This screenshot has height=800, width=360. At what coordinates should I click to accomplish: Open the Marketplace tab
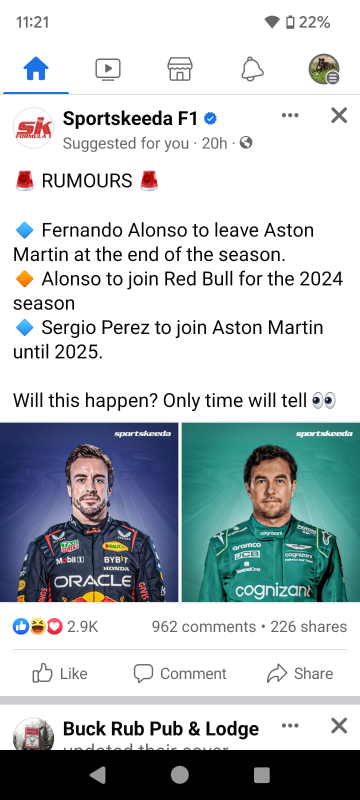click(180, 69)
